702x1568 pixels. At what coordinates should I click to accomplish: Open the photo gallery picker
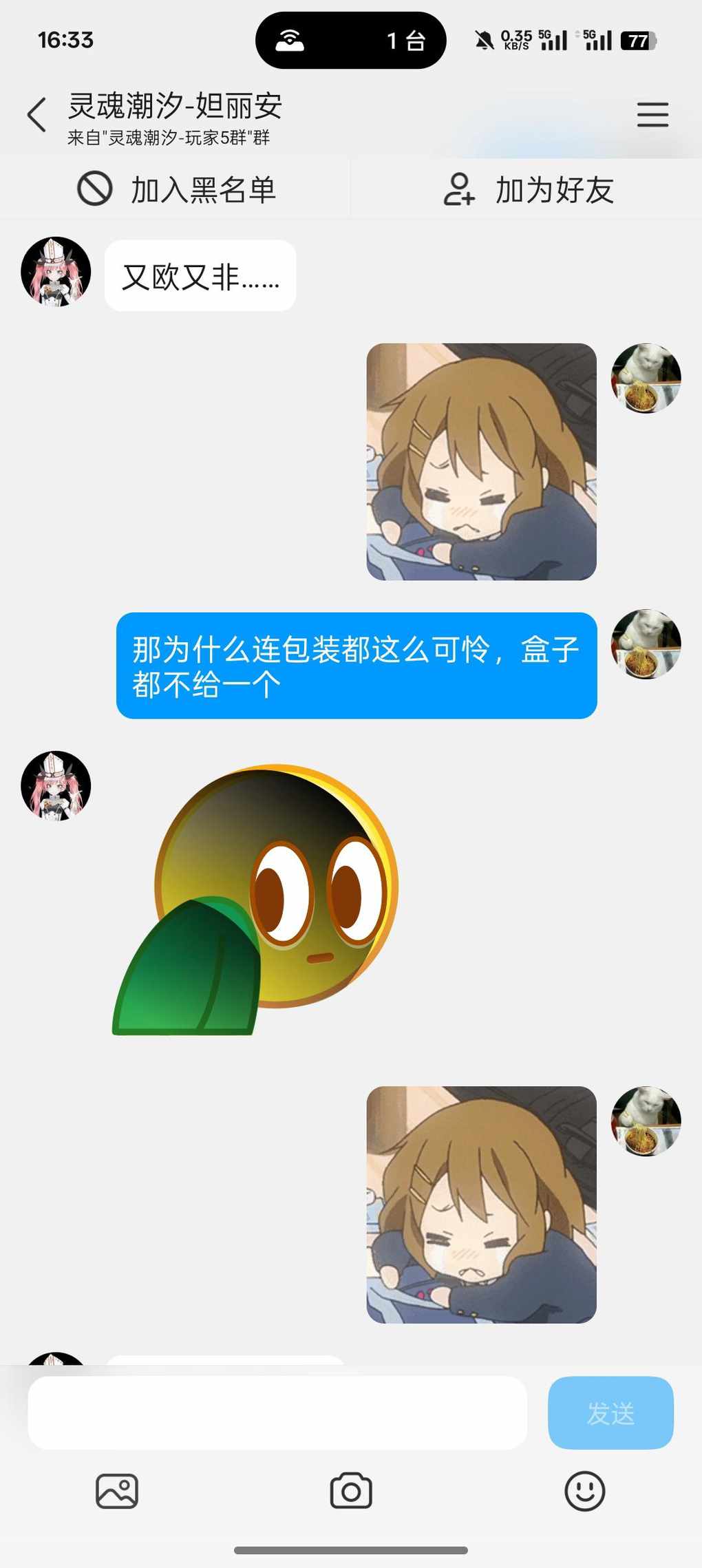coord(117,1492)
